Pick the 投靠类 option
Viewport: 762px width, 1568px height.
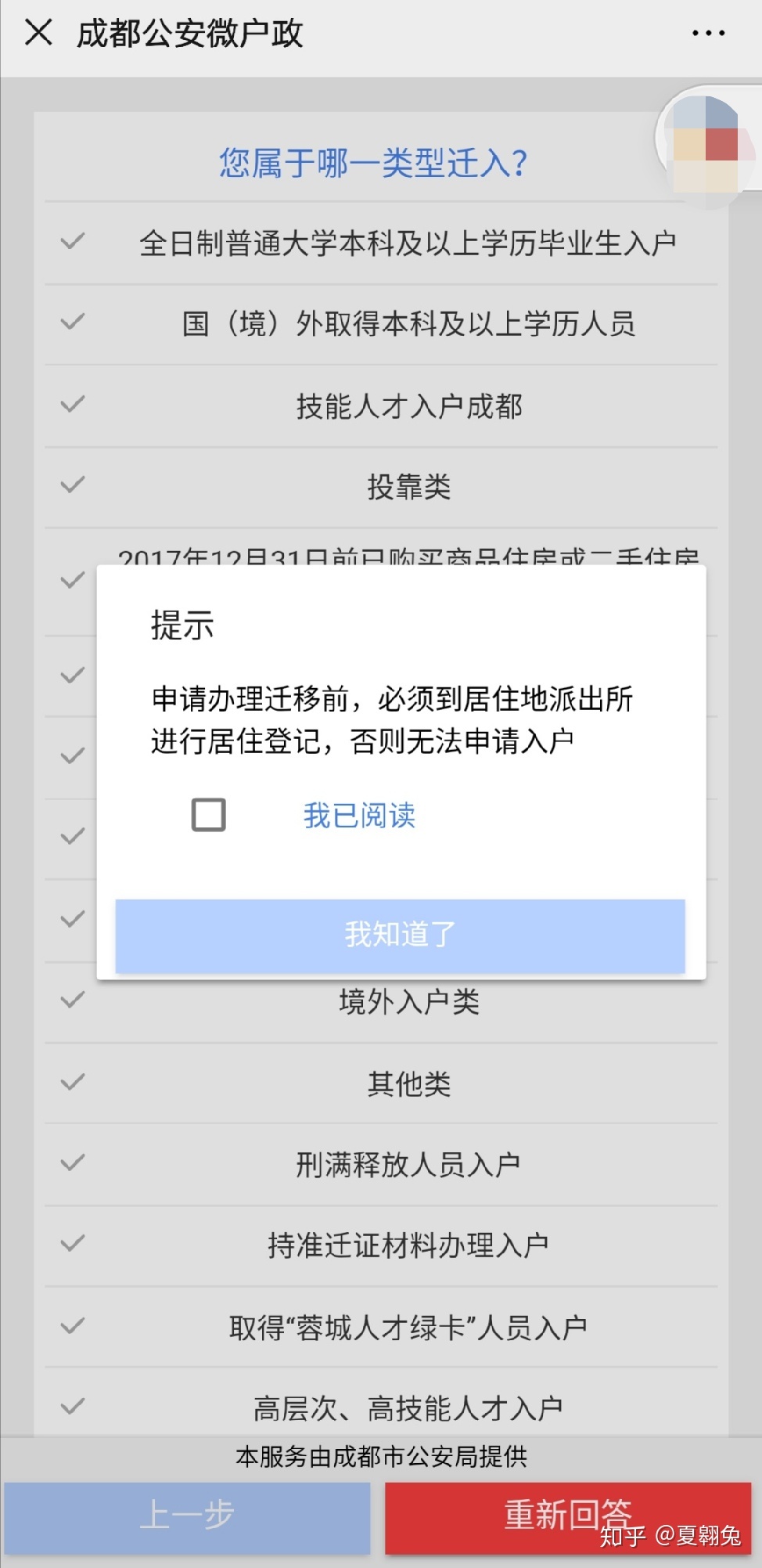pos(381,488)
